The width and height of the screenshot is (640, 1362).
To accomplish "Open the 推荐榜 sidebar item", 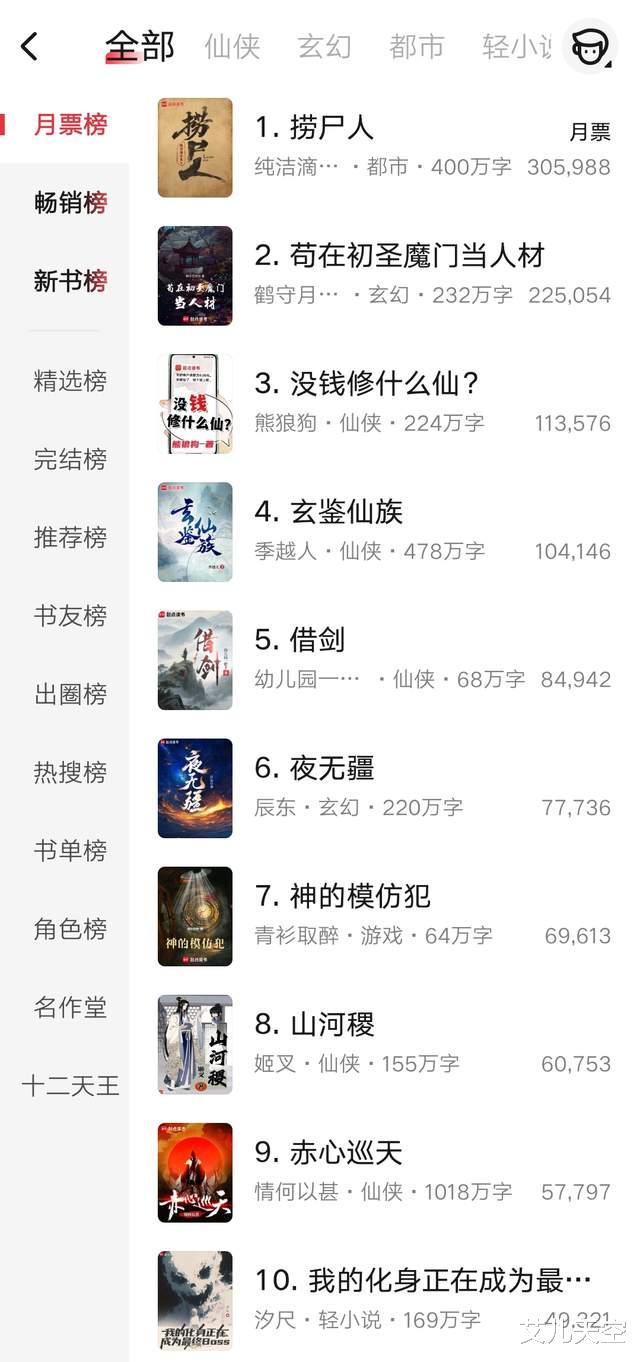I will (70, 537).
